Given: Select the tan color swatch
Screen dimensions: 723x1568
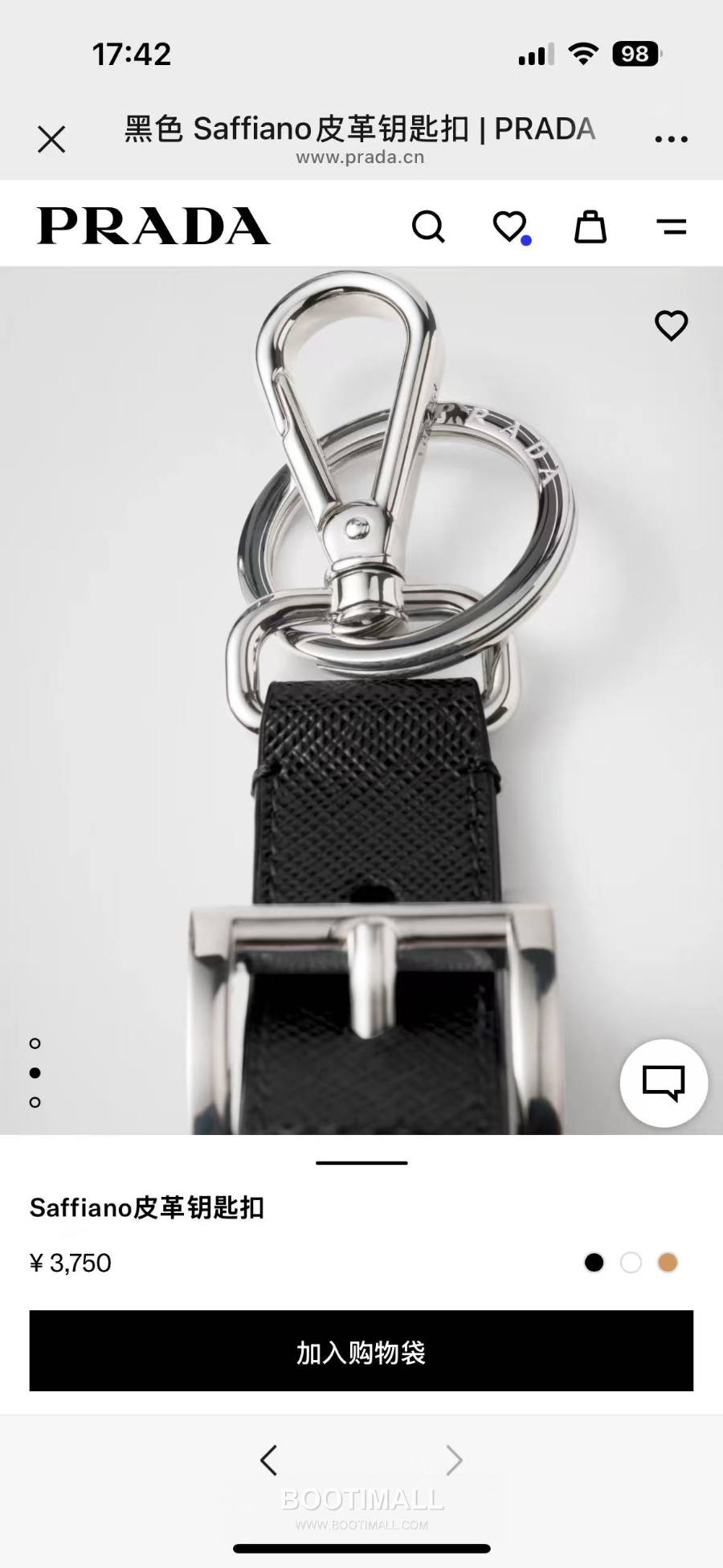Looking at the screenshot, I should click(x=668, y=1263).
